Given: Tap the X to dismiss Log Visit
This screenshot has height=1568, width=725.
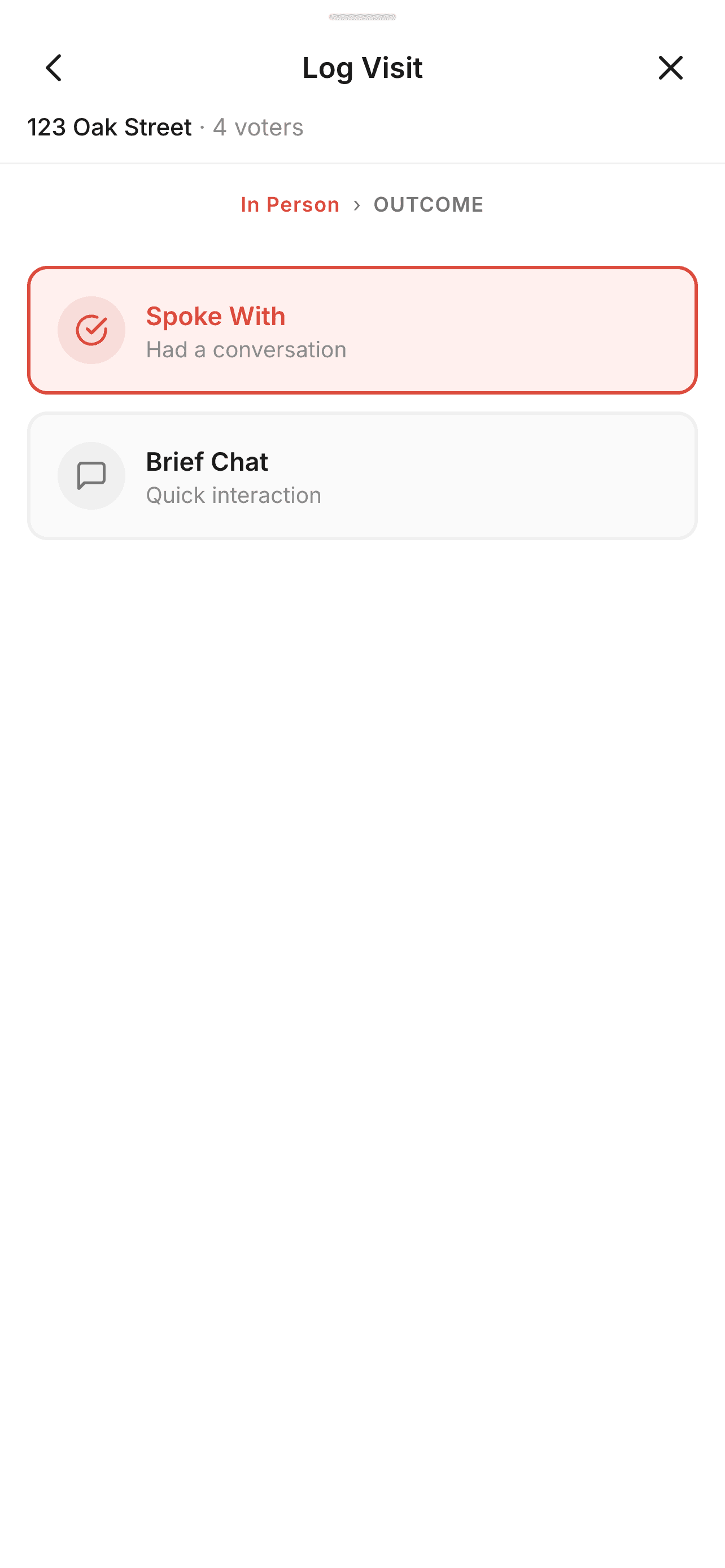Looking at the screenshot, I should 670,68.
